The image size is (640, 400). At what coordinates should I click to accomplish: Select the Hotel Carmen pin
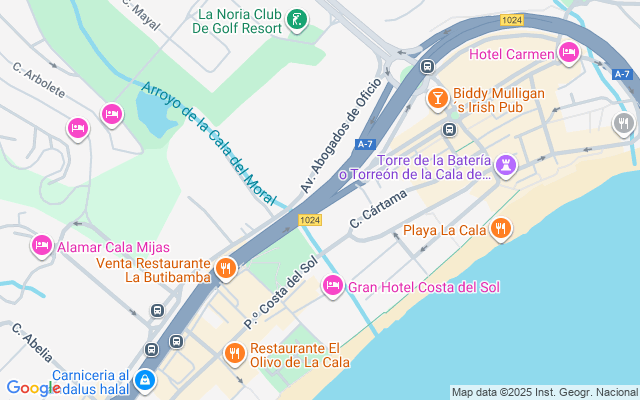[x=569, y=52]
